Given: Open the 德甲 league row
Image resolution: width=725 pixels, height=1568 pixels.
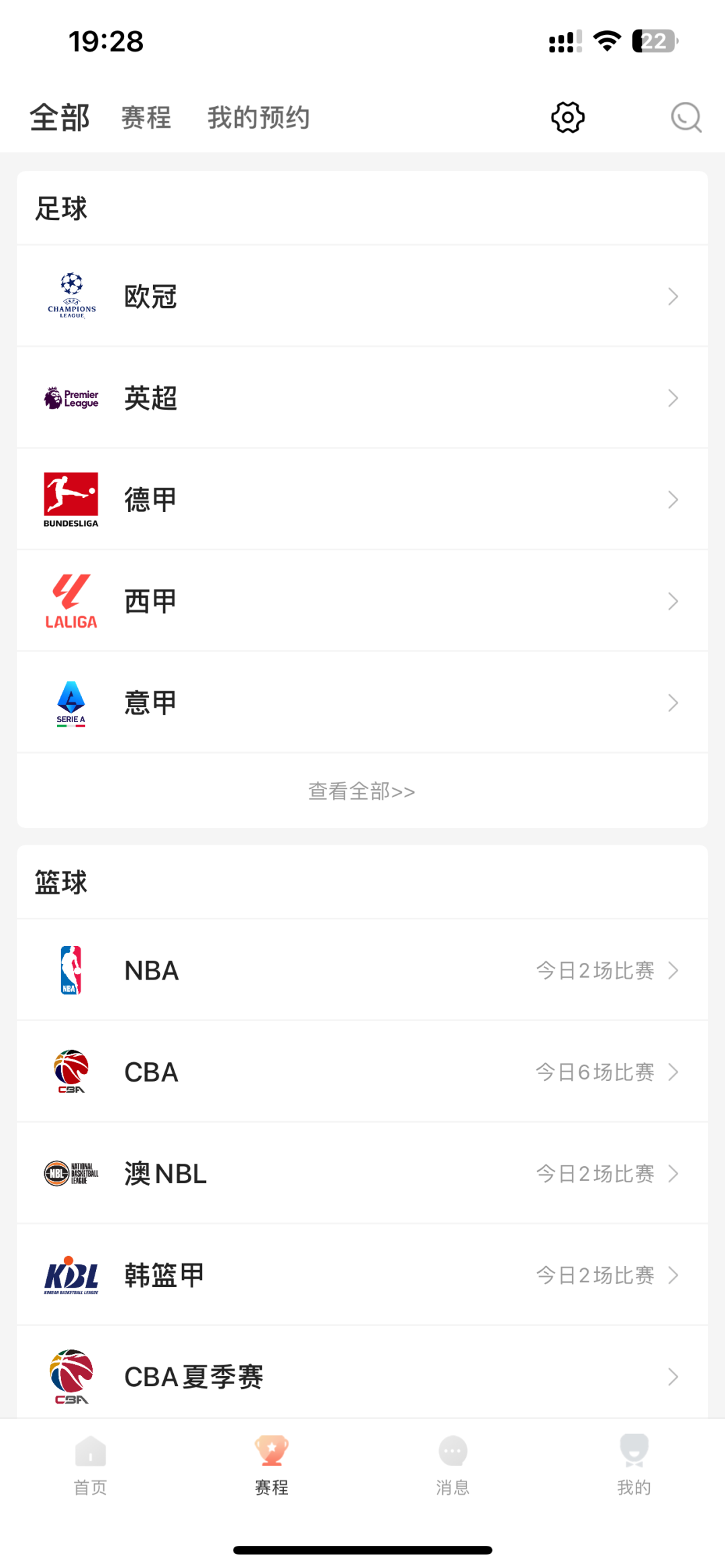Looking at the screenshot, I should [362, 499].
